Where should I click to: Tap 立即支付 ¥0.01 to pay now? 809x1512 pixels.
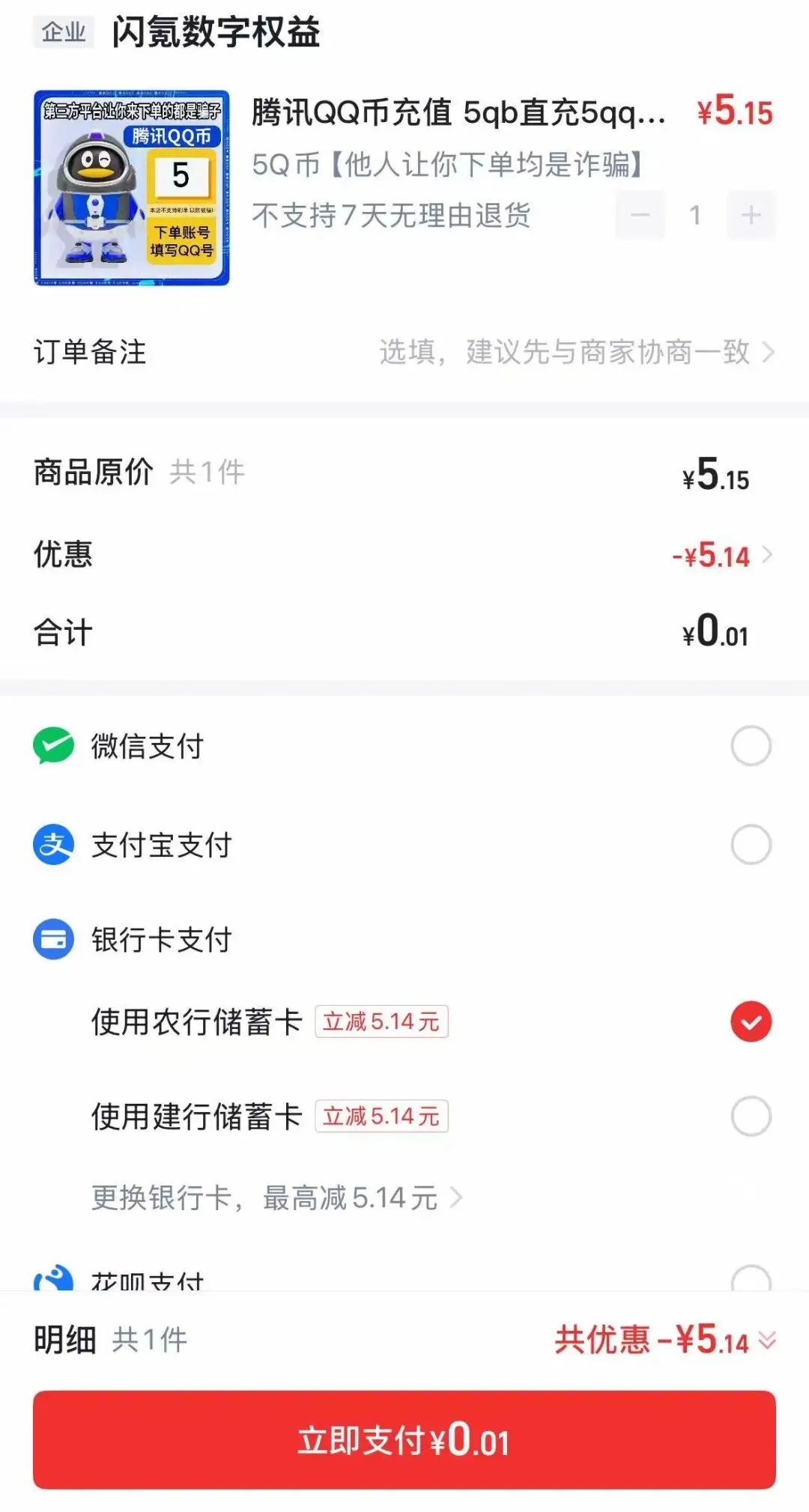[404, 1439]
